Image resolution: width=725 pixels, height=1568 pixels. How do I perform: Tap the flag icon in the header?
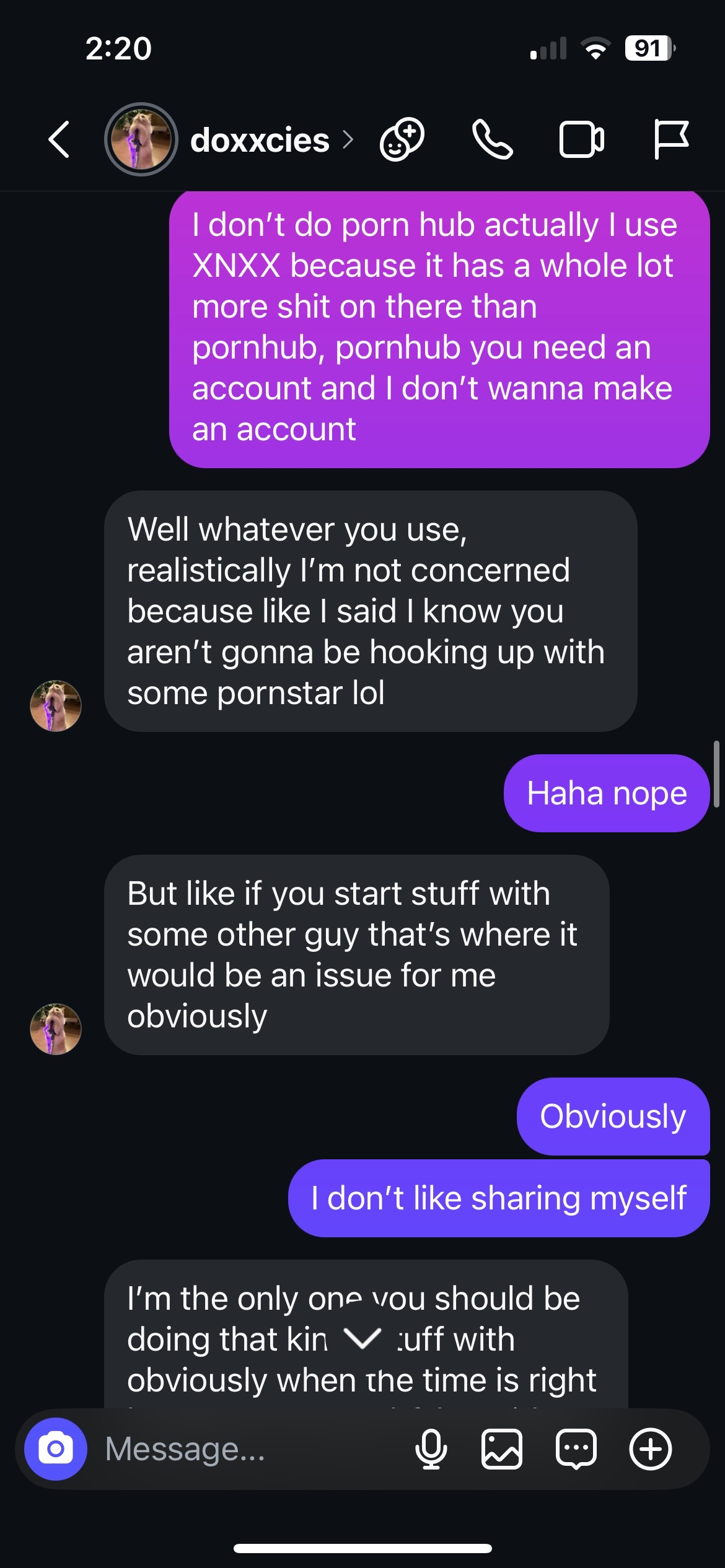(x=670, y=139)
